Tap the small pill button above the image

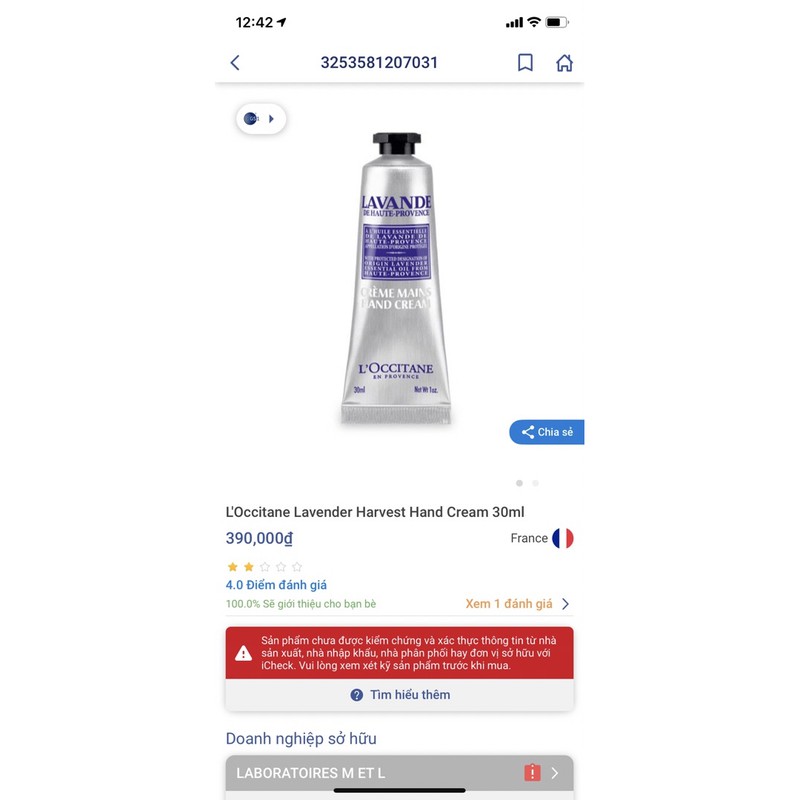tap(261, 119)
